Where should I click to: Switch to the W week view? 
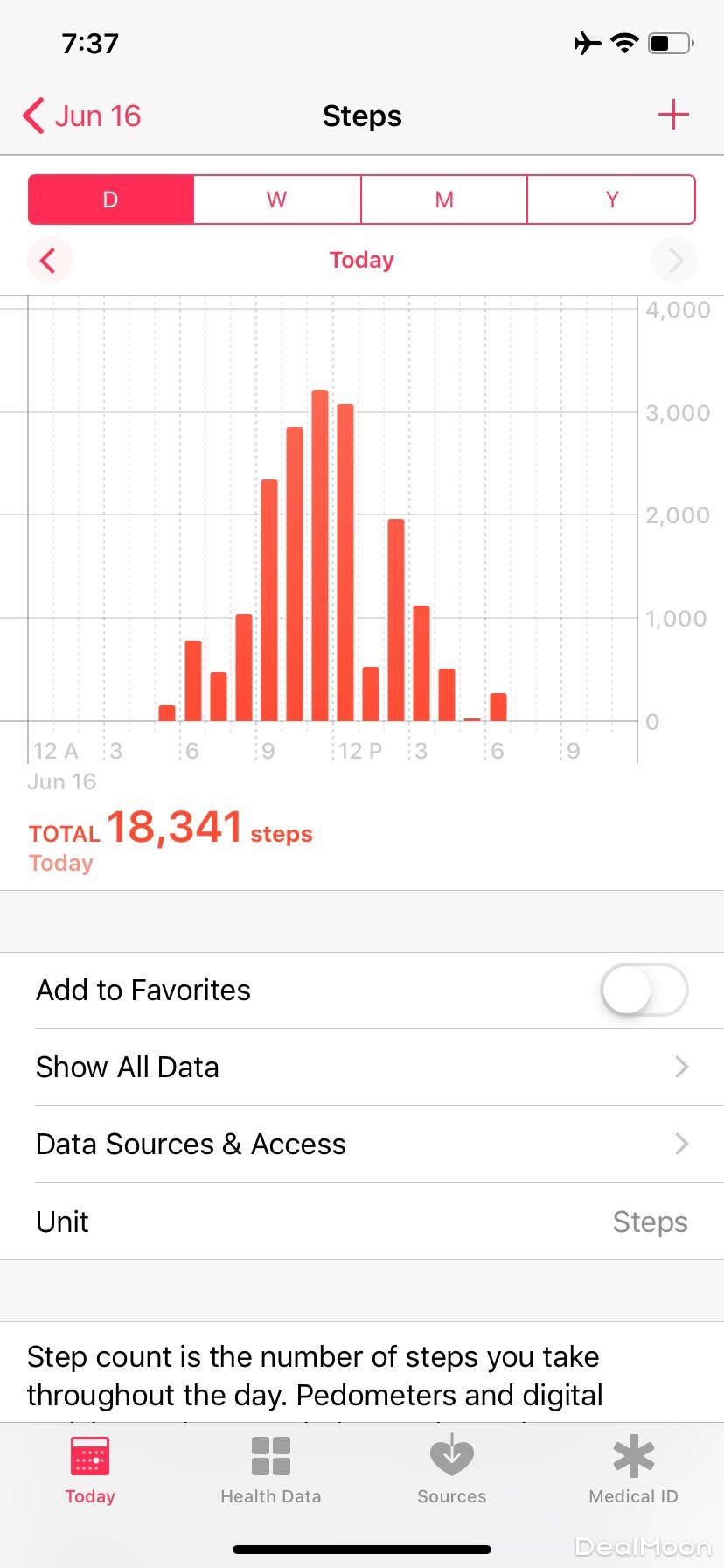[x=277, y=199]
